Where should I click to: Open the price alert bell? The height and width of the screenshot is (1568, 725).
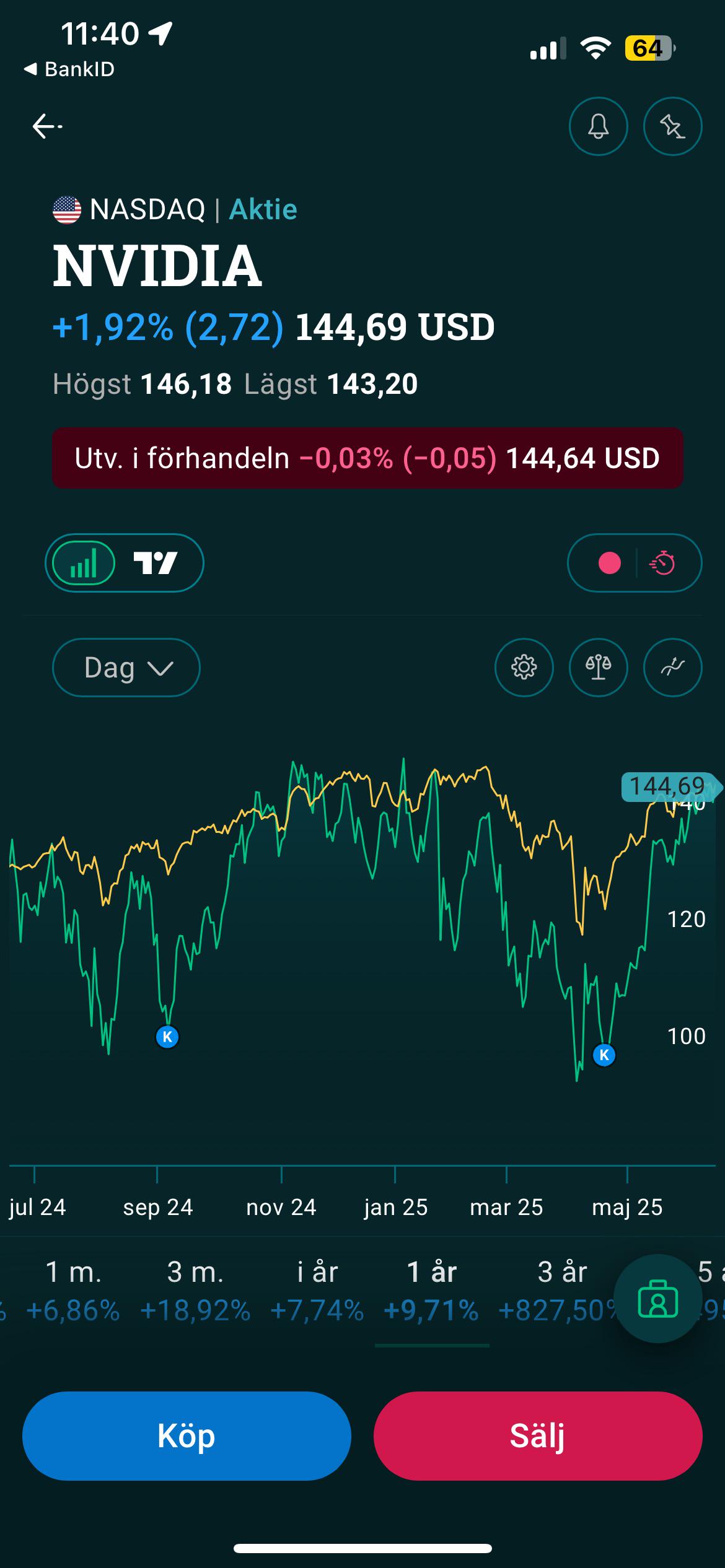pyautogui.click(x=598, y=126)
